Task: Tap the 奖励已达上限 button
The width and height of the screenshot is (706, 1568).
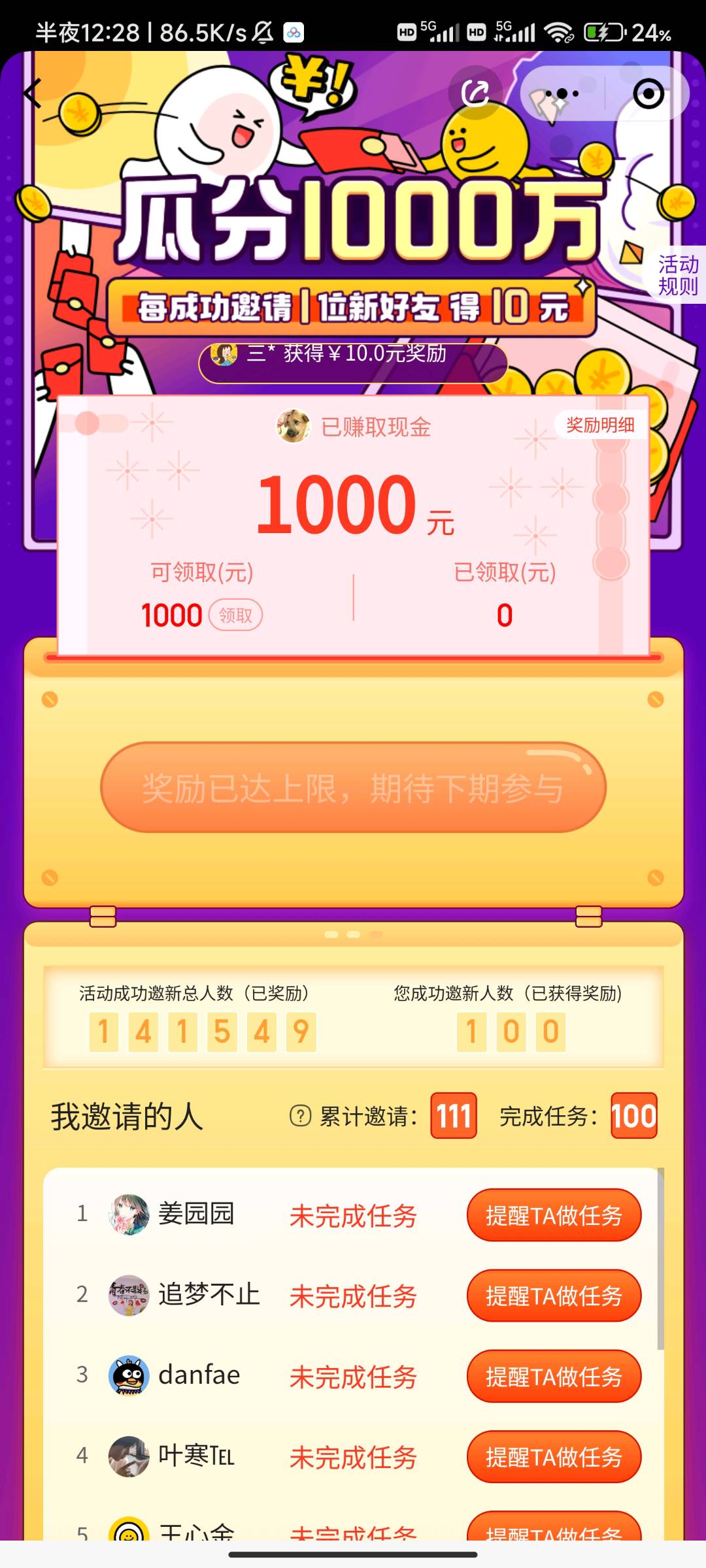Action: tap(353, 787)
